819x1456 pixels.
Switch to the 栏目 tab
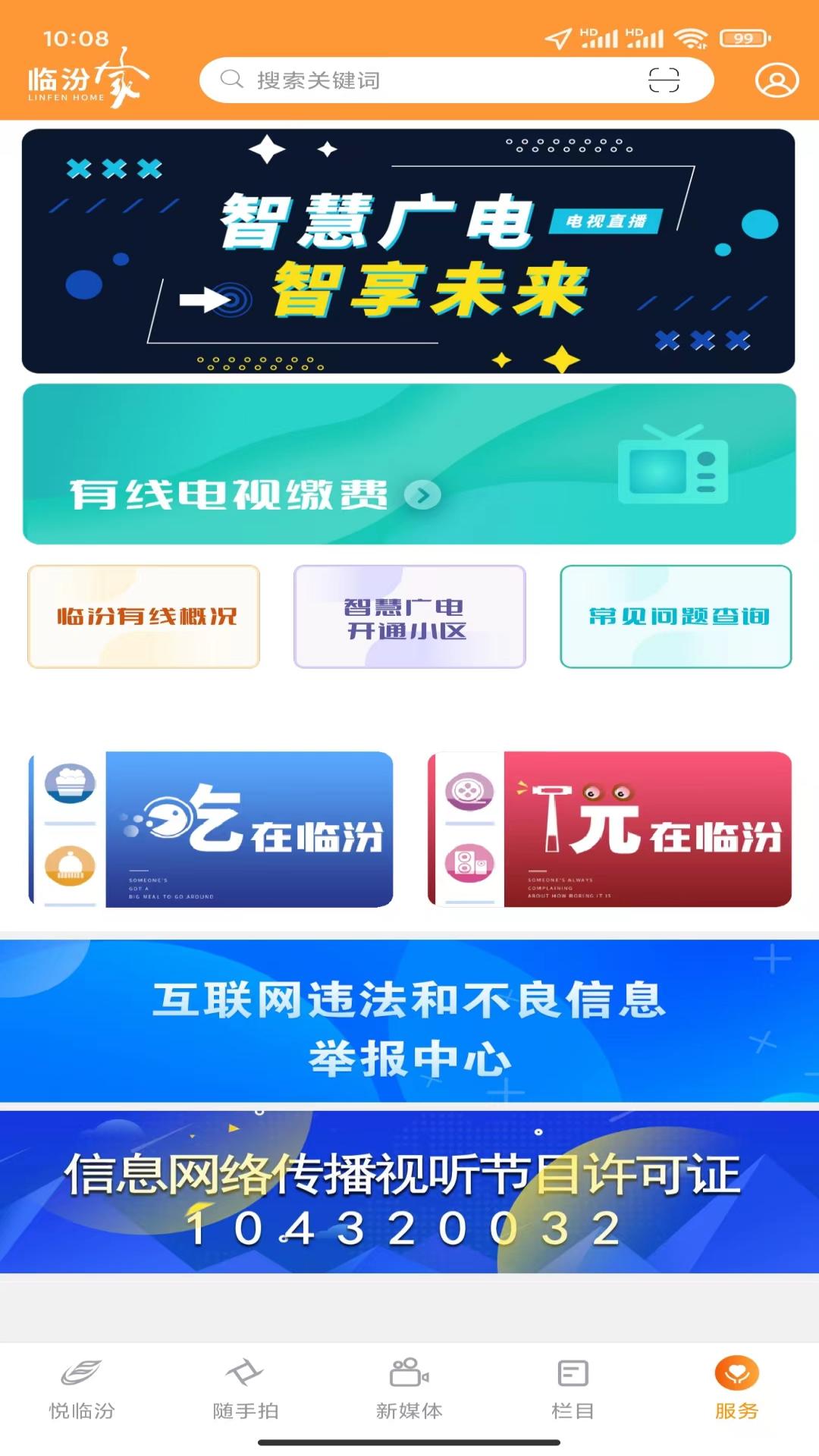pos(573,1389)
